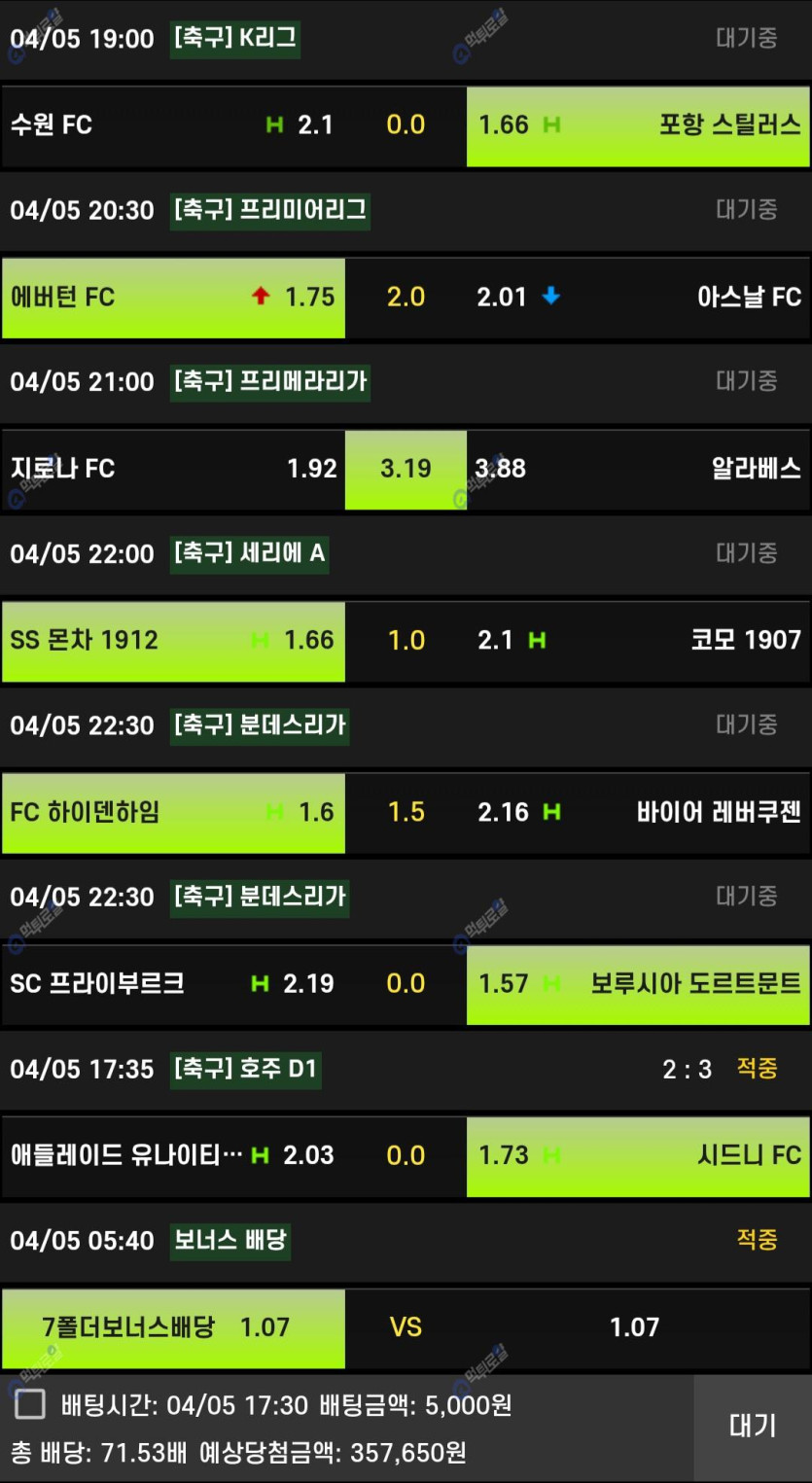Check the box next to 배팅시간 04/05 17:30
The width and height of the screenshot is (812, 1483).
[30, 1404]
